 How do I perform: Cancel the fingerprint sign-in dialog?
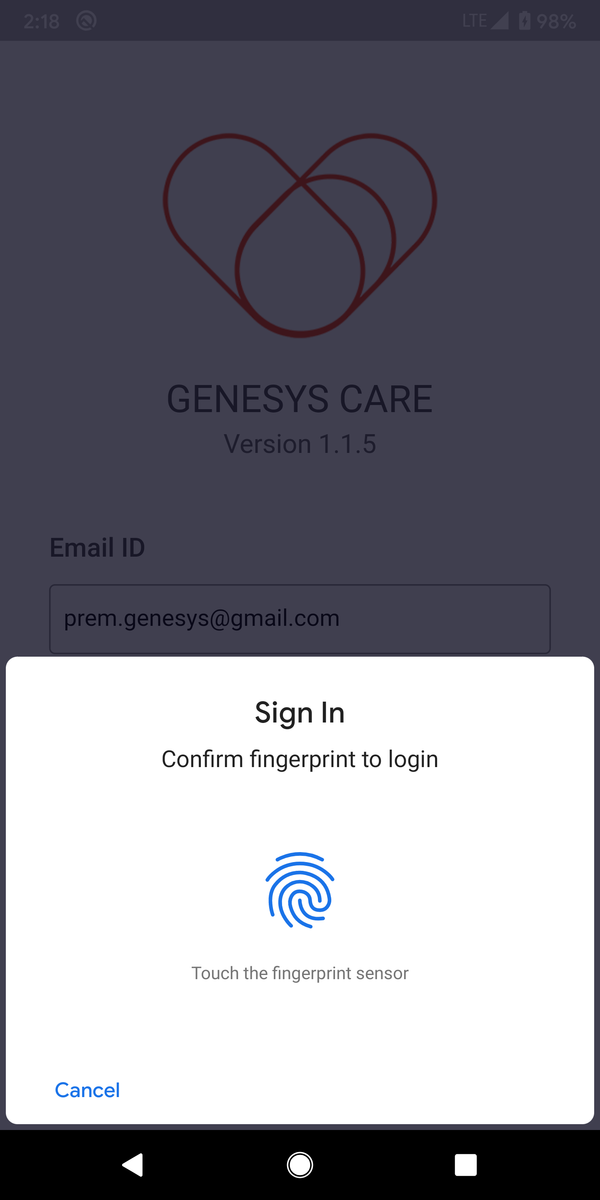pyautogui.click(x=87, y=1090)
